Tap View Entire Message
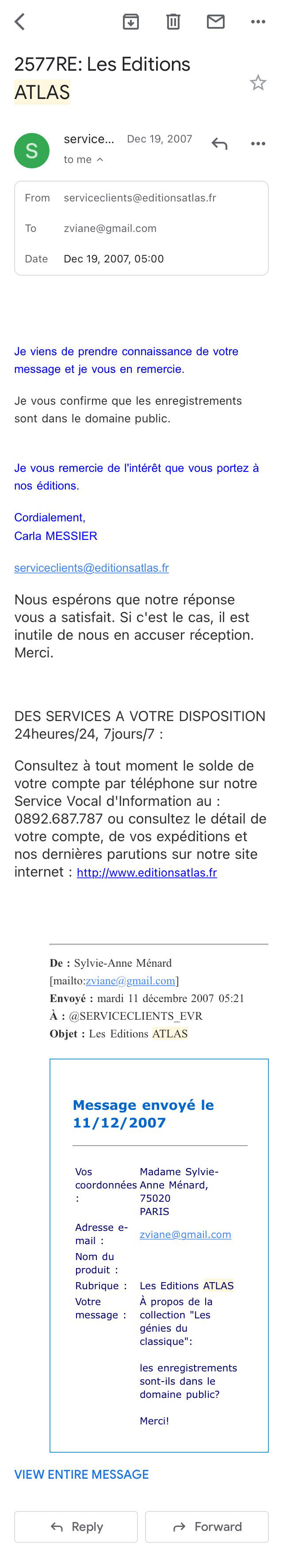 [81, 1474]
